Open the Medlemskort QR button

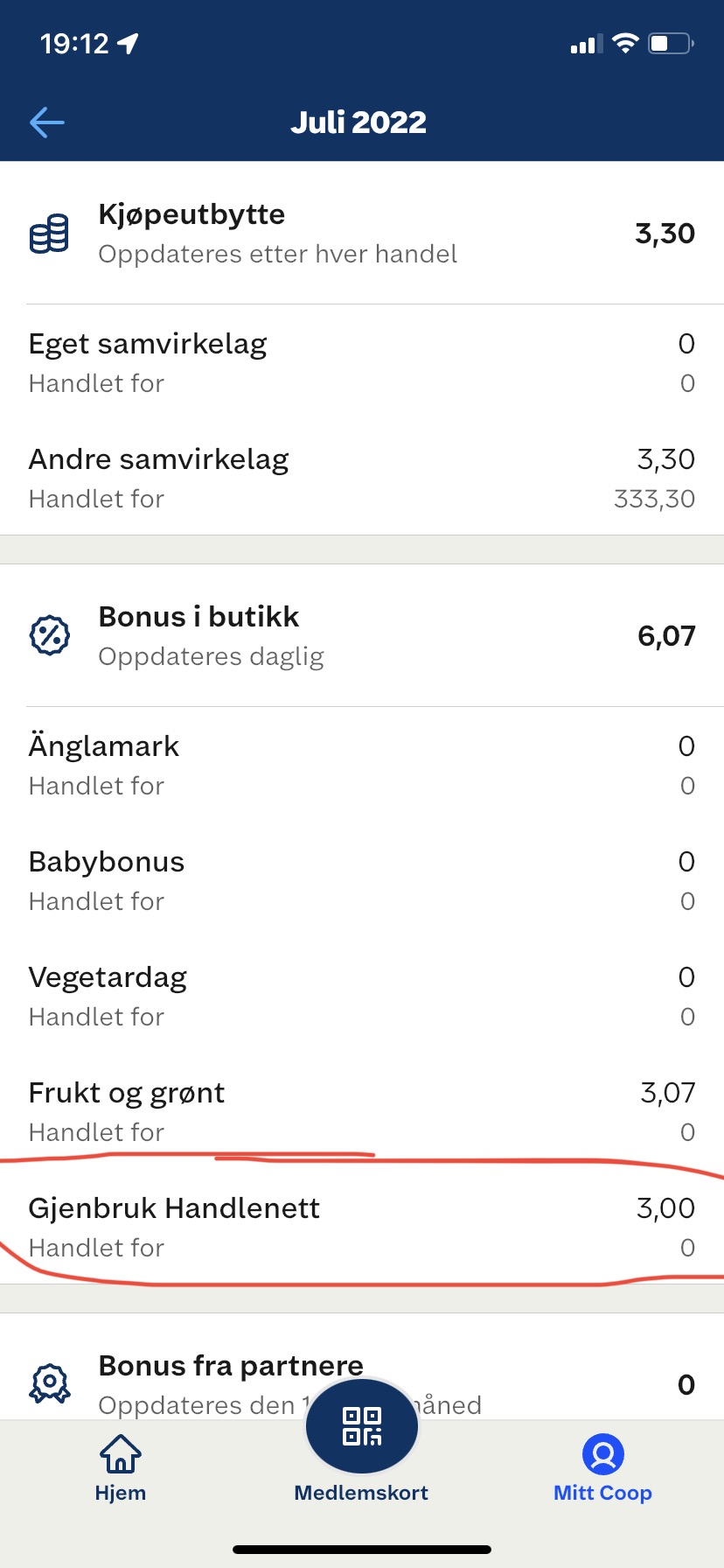(362, 1425)
